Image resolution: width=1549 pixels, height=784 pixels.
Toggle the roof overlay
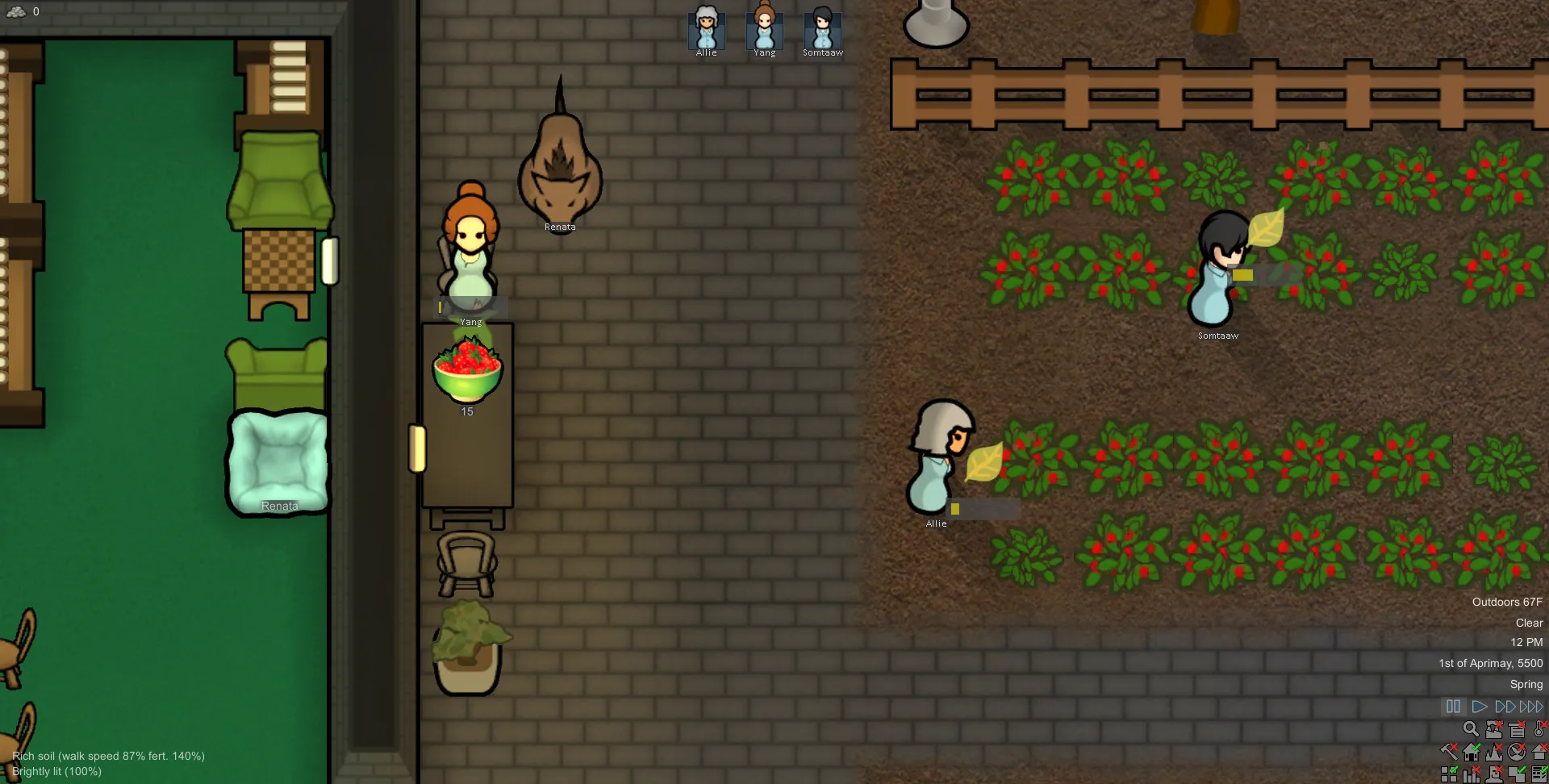point(1539,753)
